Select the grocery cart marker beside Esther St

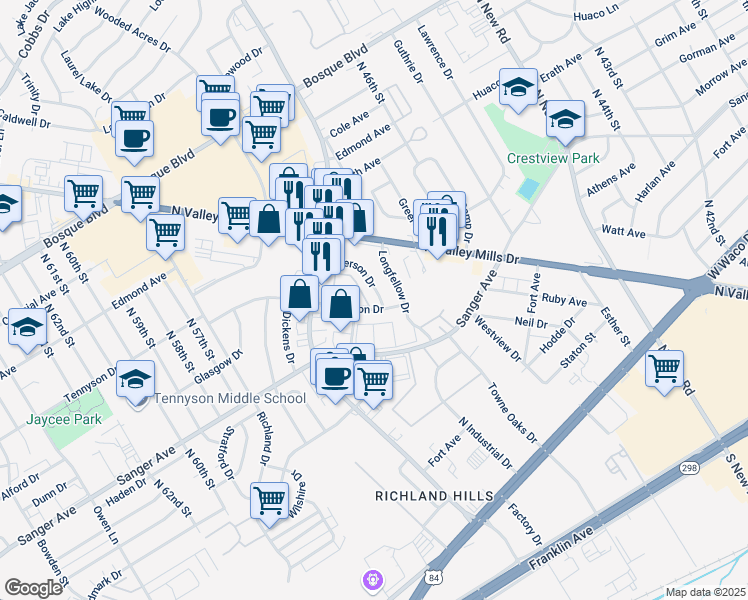pyautogui.click(x=664, y=368)
